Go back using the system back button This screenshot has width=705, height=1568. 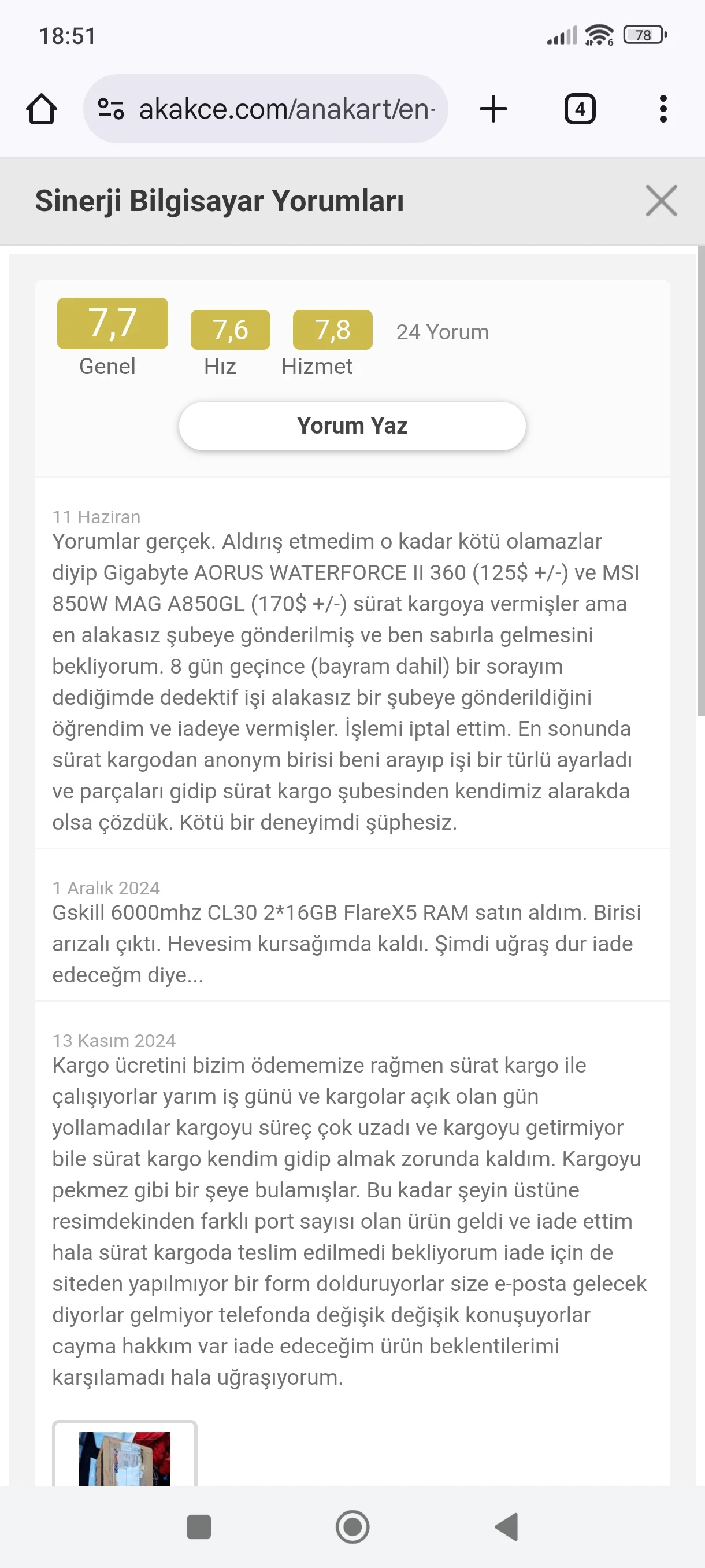(507, 1526)
